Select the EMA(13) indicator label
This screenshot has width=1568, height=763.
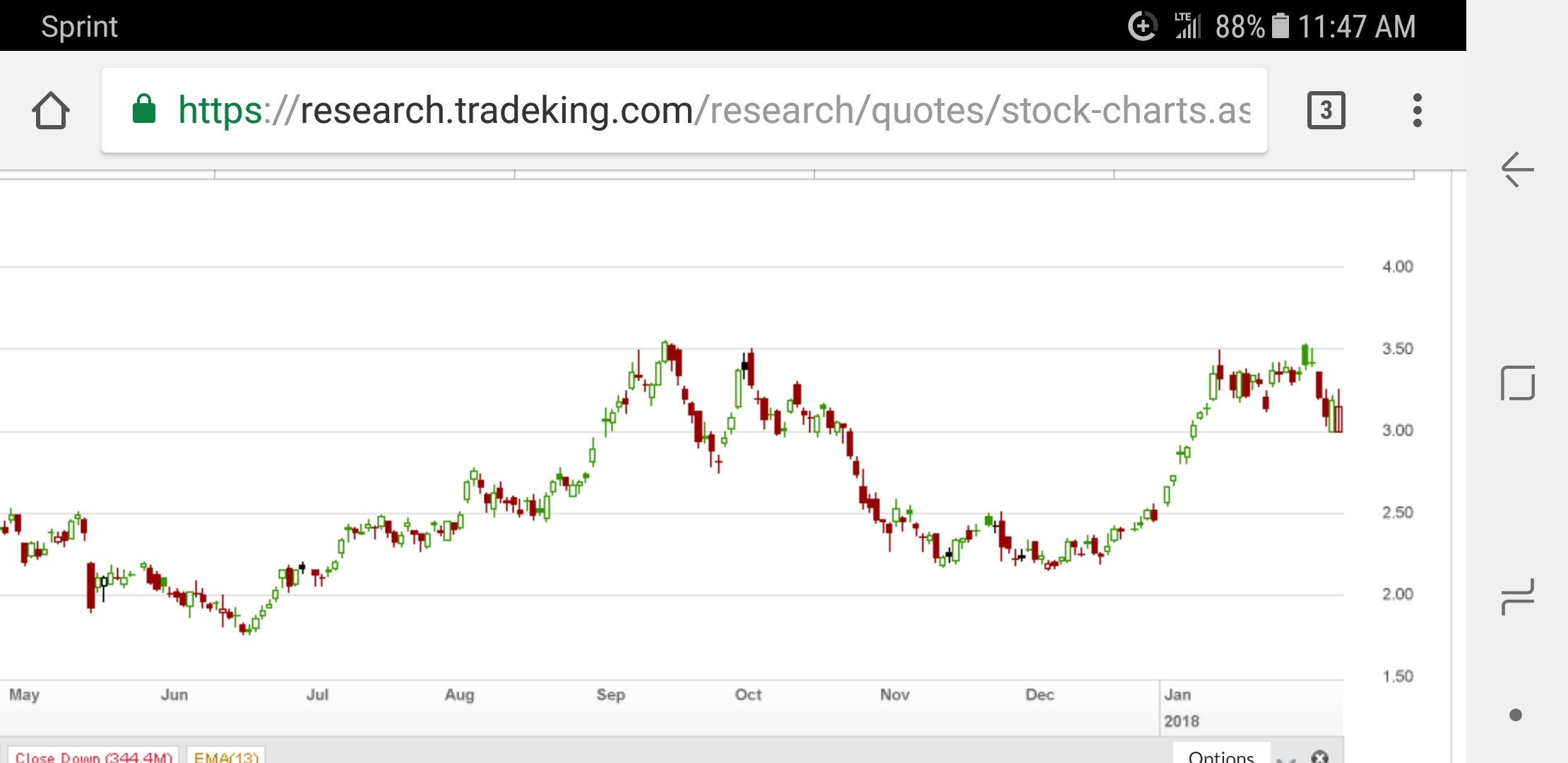click(226, 756)
